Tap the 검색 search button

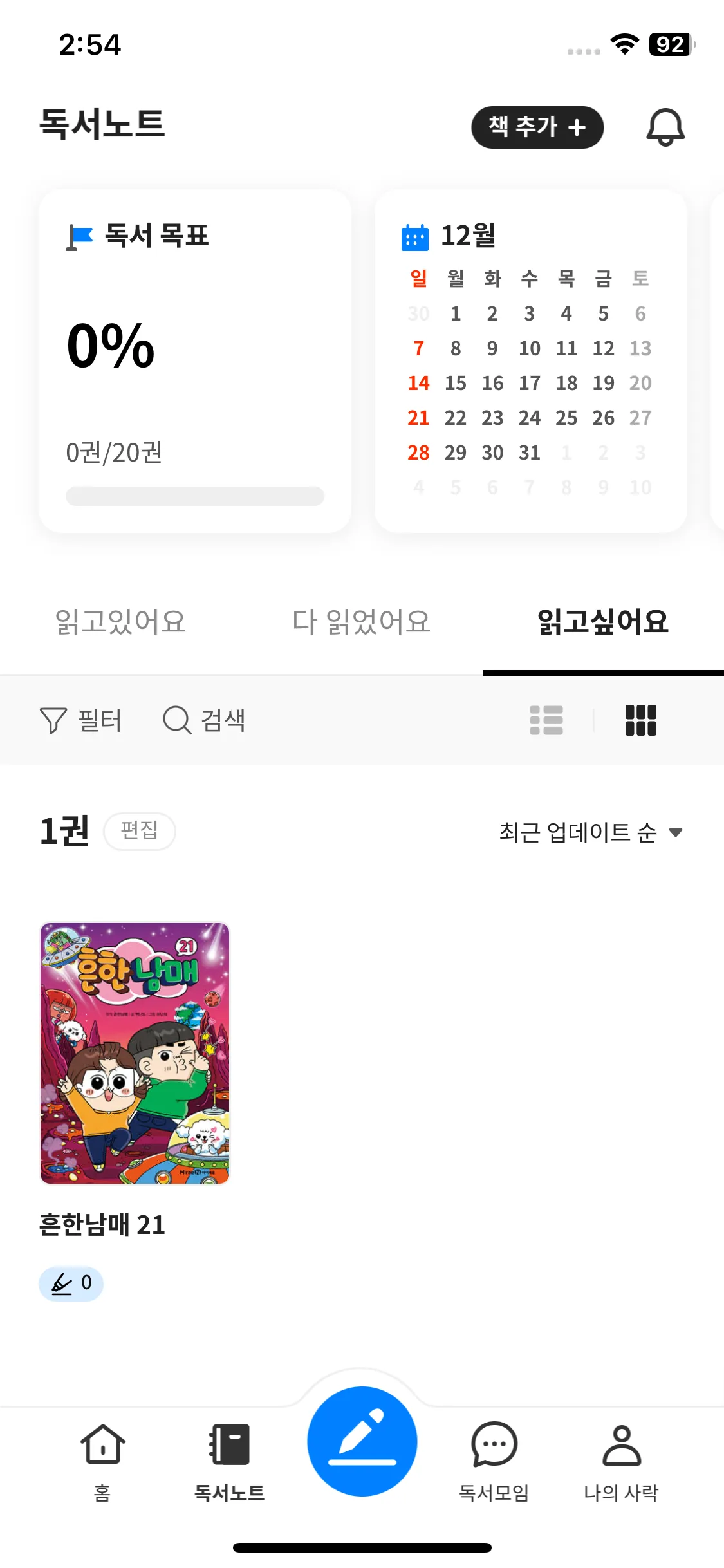pos(204,720)
